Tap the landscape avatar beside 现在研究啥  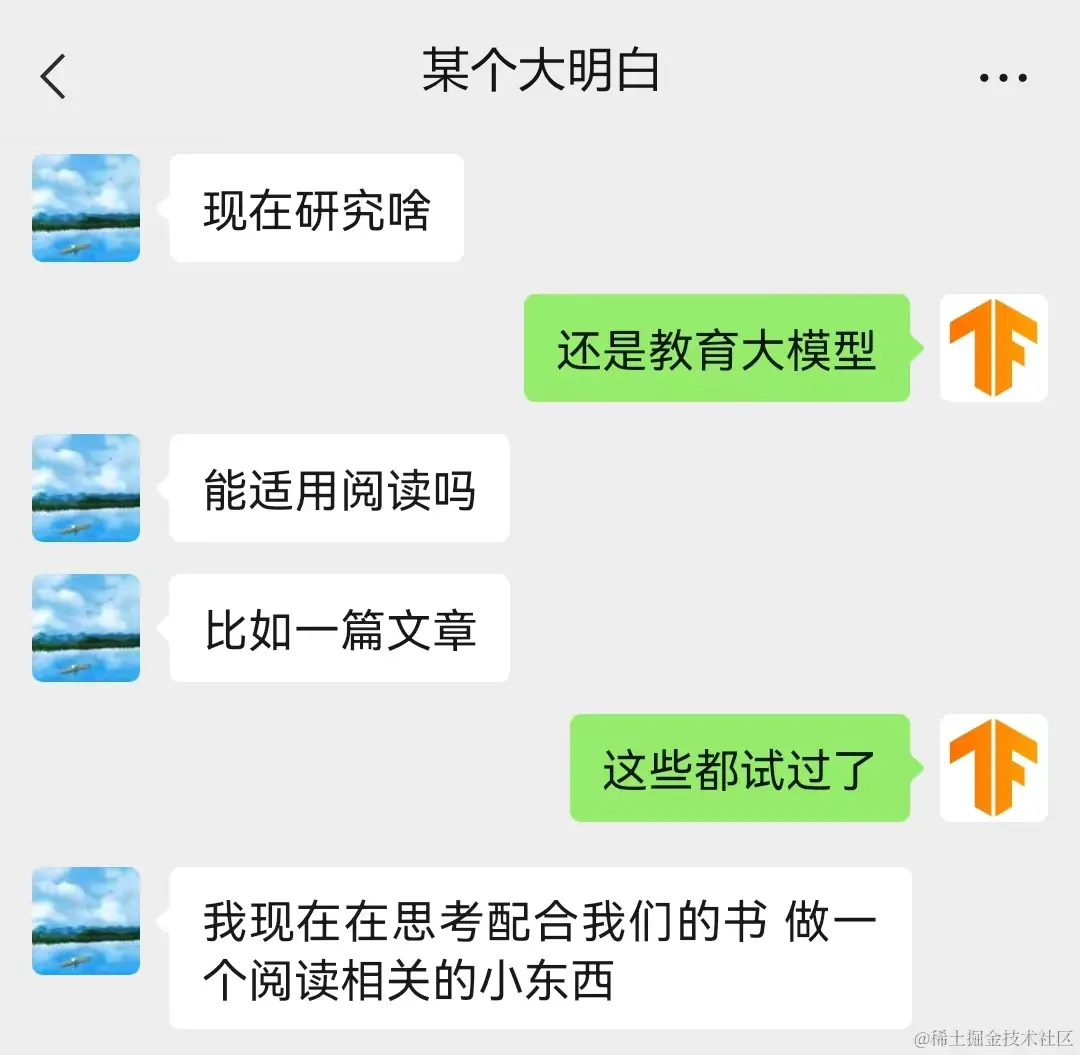(86, 208)
